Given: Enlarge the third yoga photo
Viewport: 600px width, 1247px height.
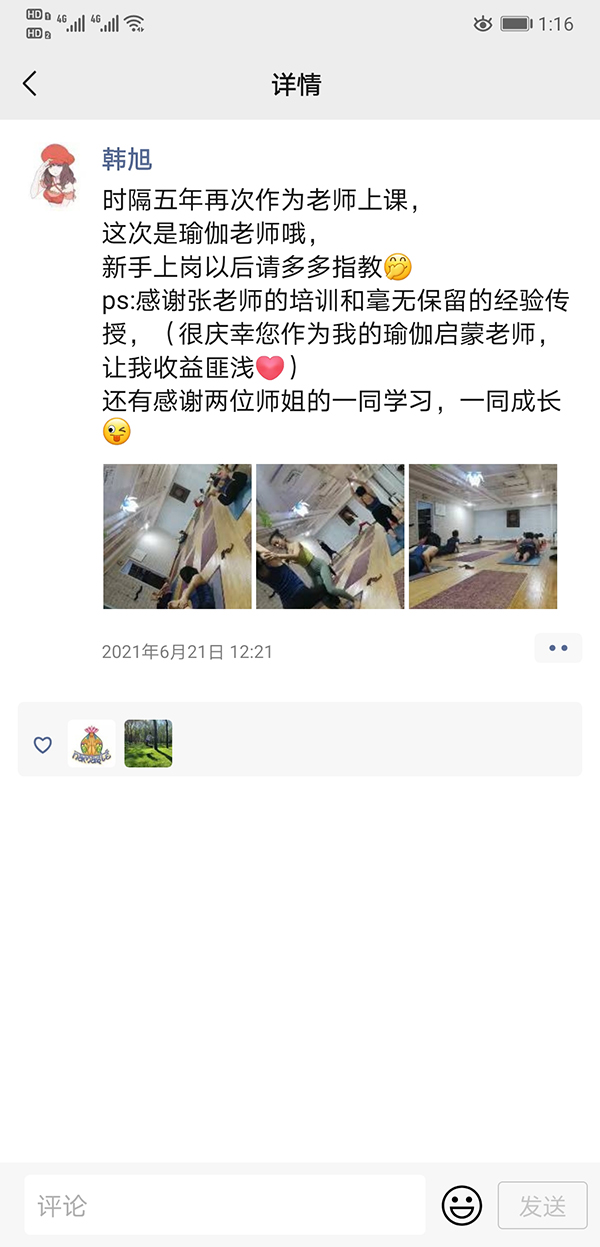Looking at the screenshot, I should coord(483,536).
